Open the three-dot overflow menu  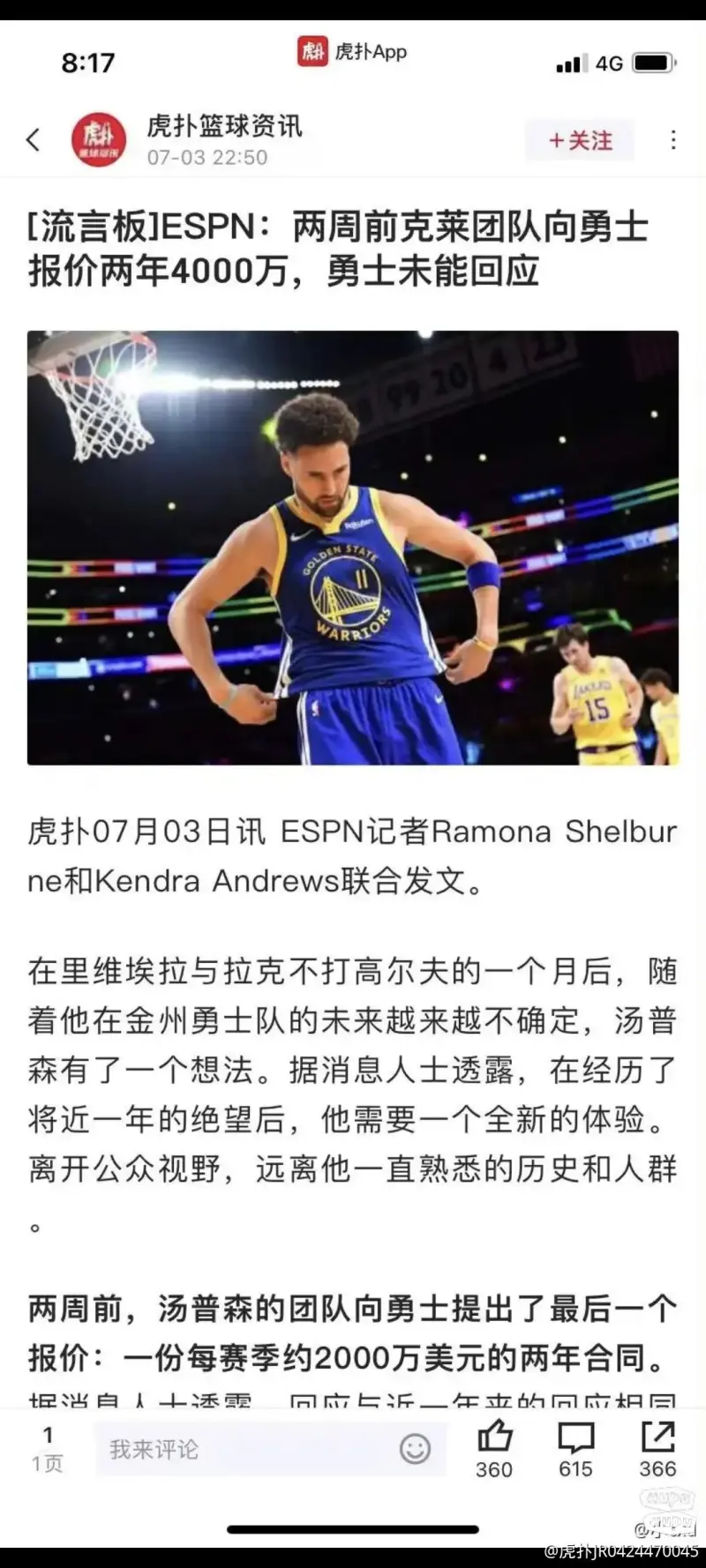pos(673,140)
